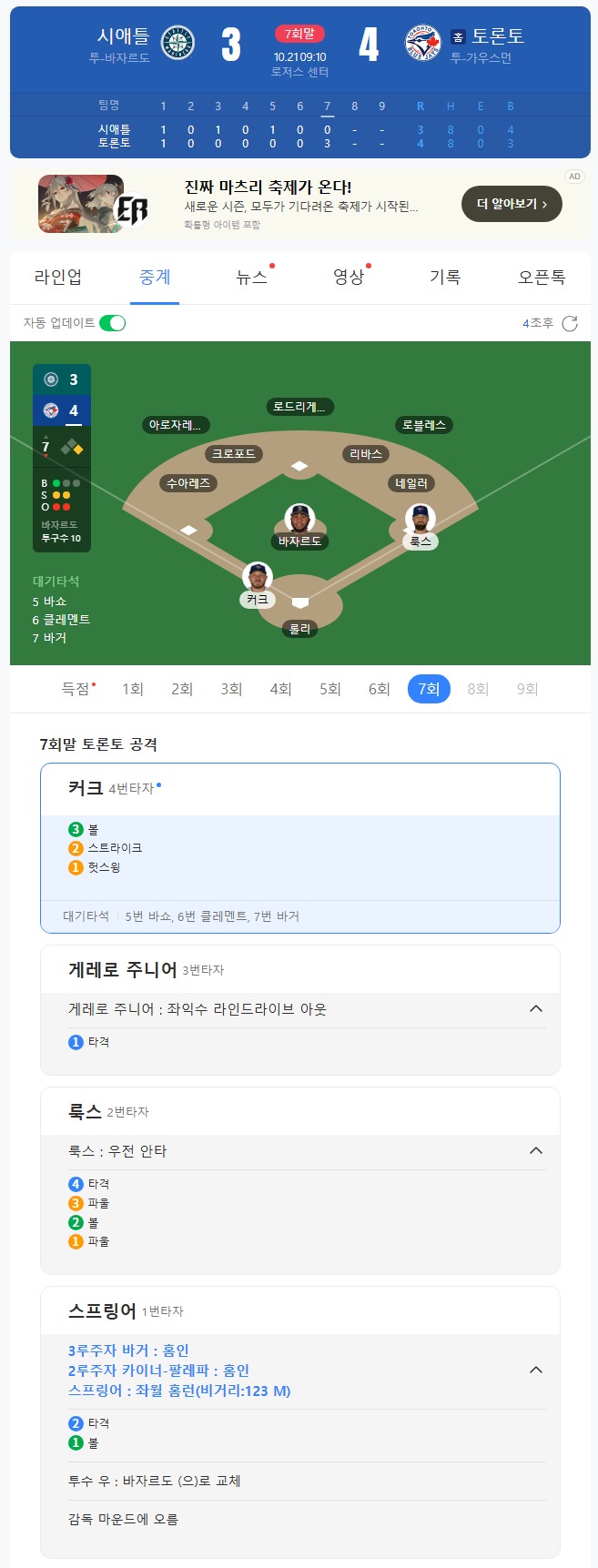Show the 득점 plays filter

coord(76,689)
